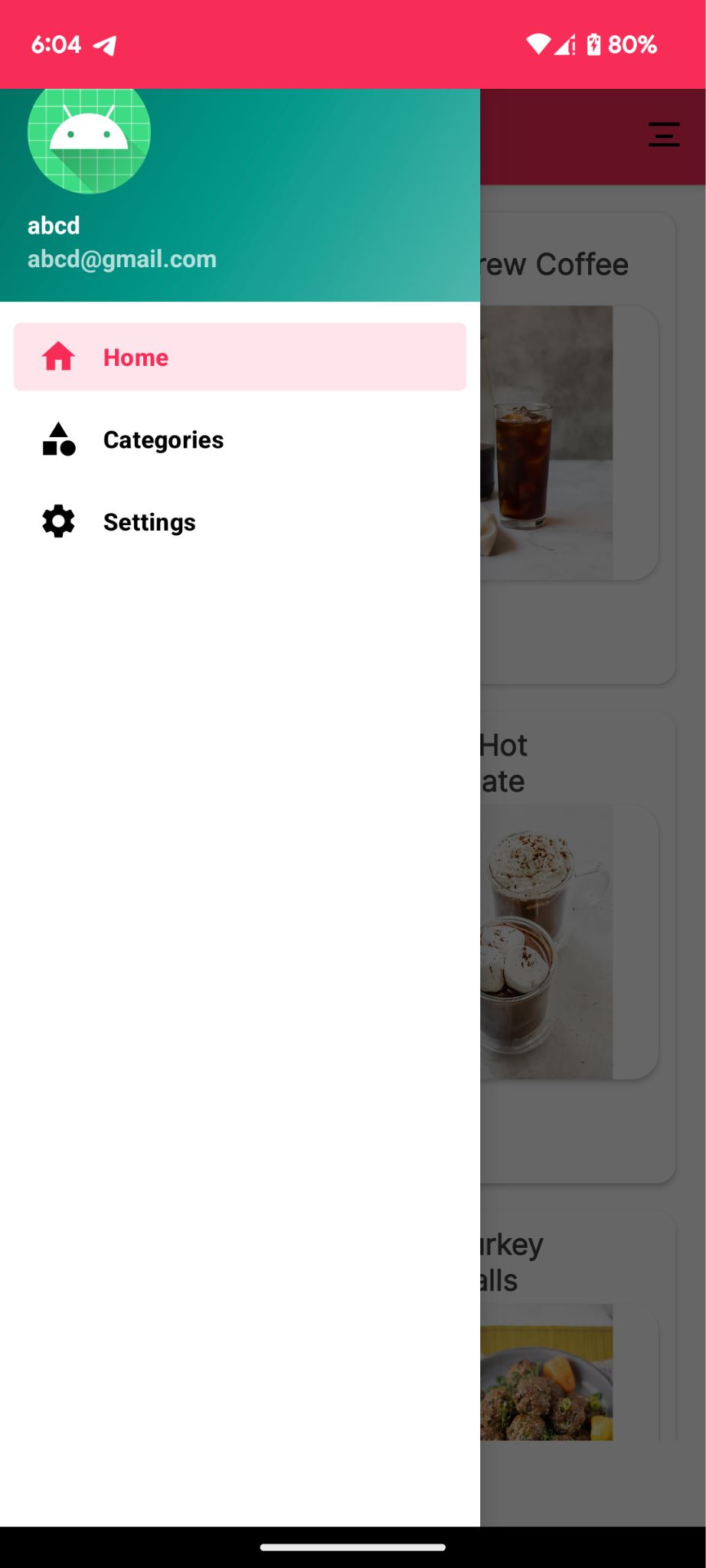
Task: Select Home in the navigation drawer
Action: pos(239,357)
